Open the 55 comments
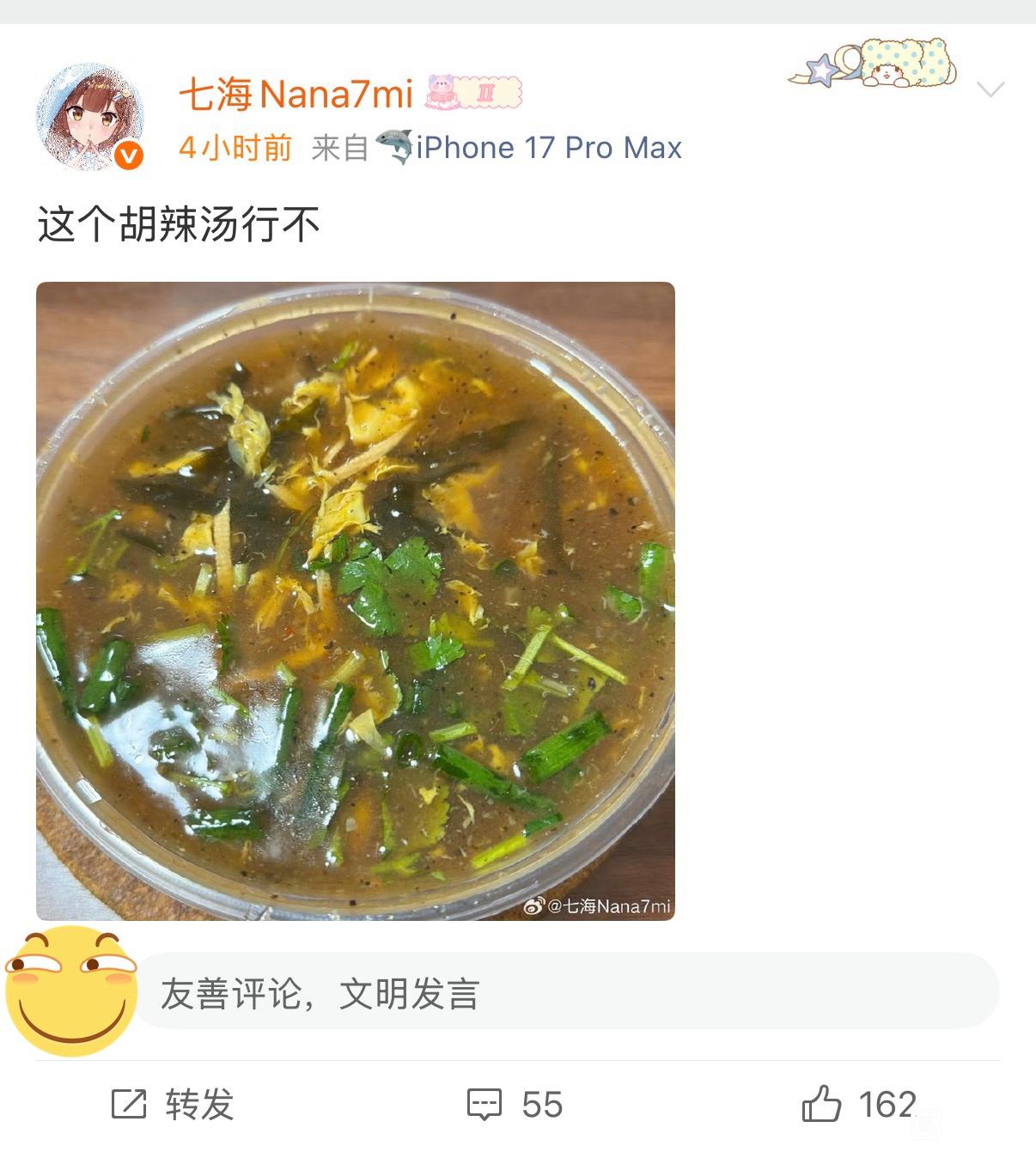The height and width of the screenshot is (1152, 1036). point(515,1104)
